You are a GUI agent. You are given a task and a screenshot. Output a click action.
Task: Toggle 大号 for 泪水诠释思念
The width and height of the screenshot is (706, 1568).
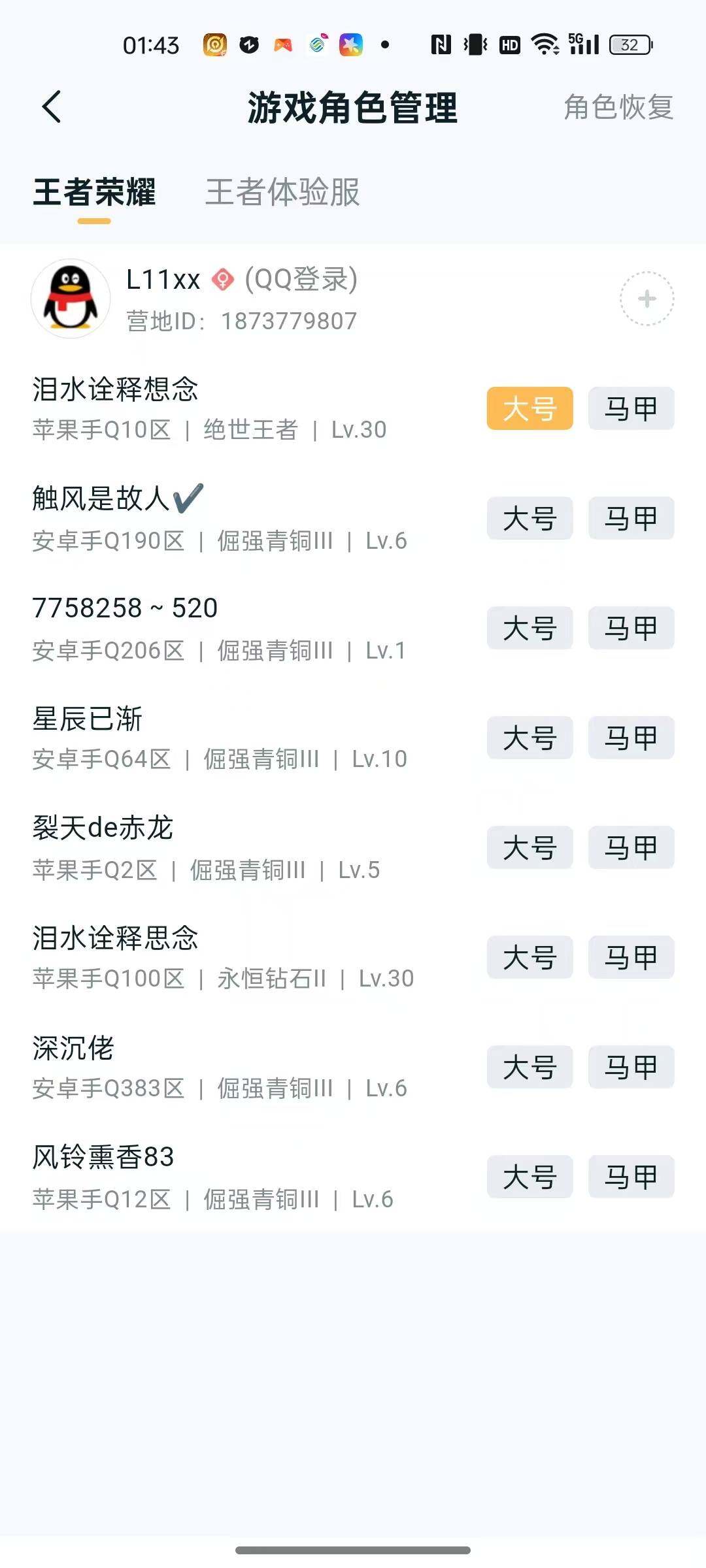[x=529, y=958]
